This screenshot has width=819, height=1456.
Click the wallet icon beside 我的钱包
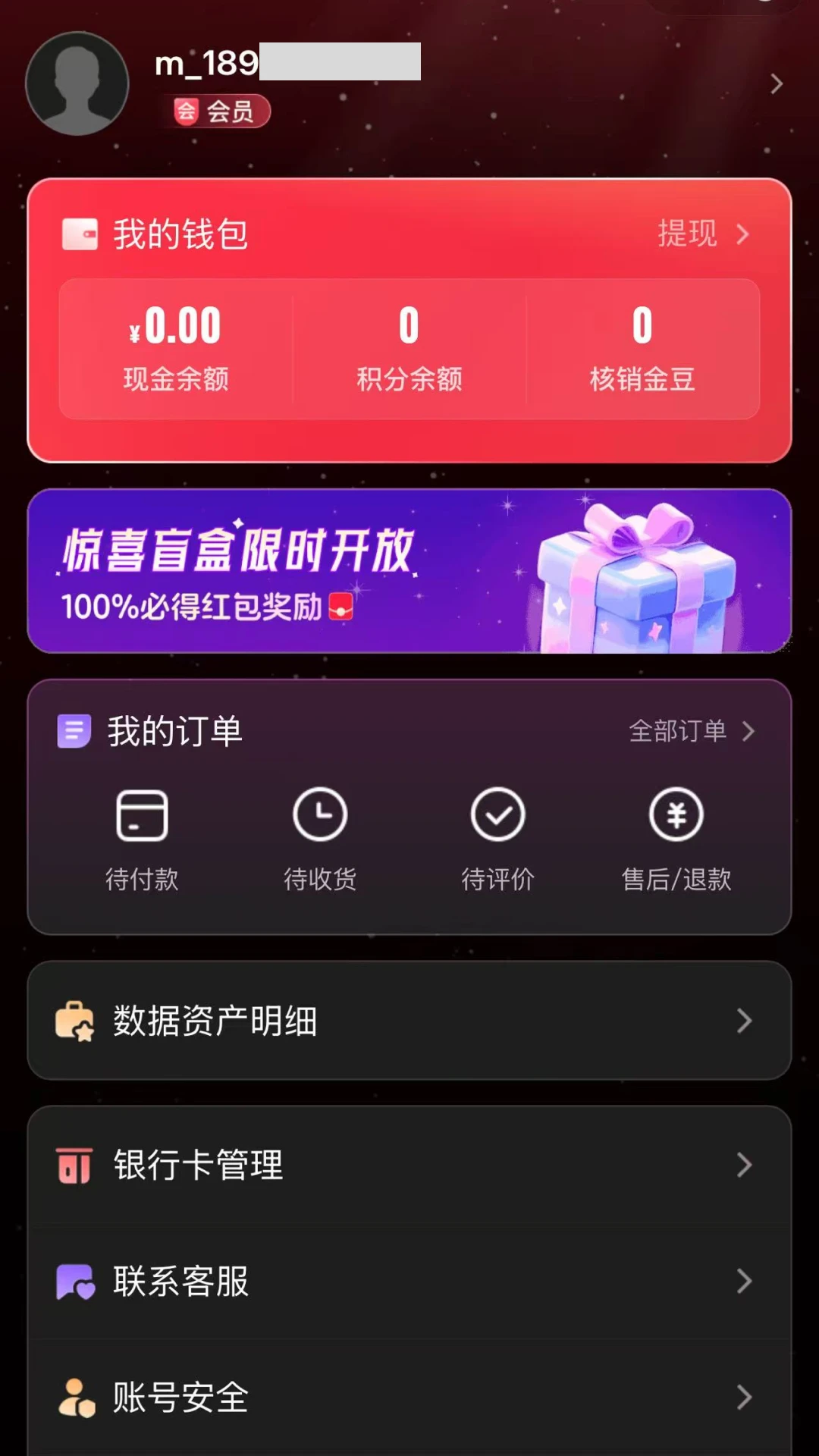click(80, 234)
